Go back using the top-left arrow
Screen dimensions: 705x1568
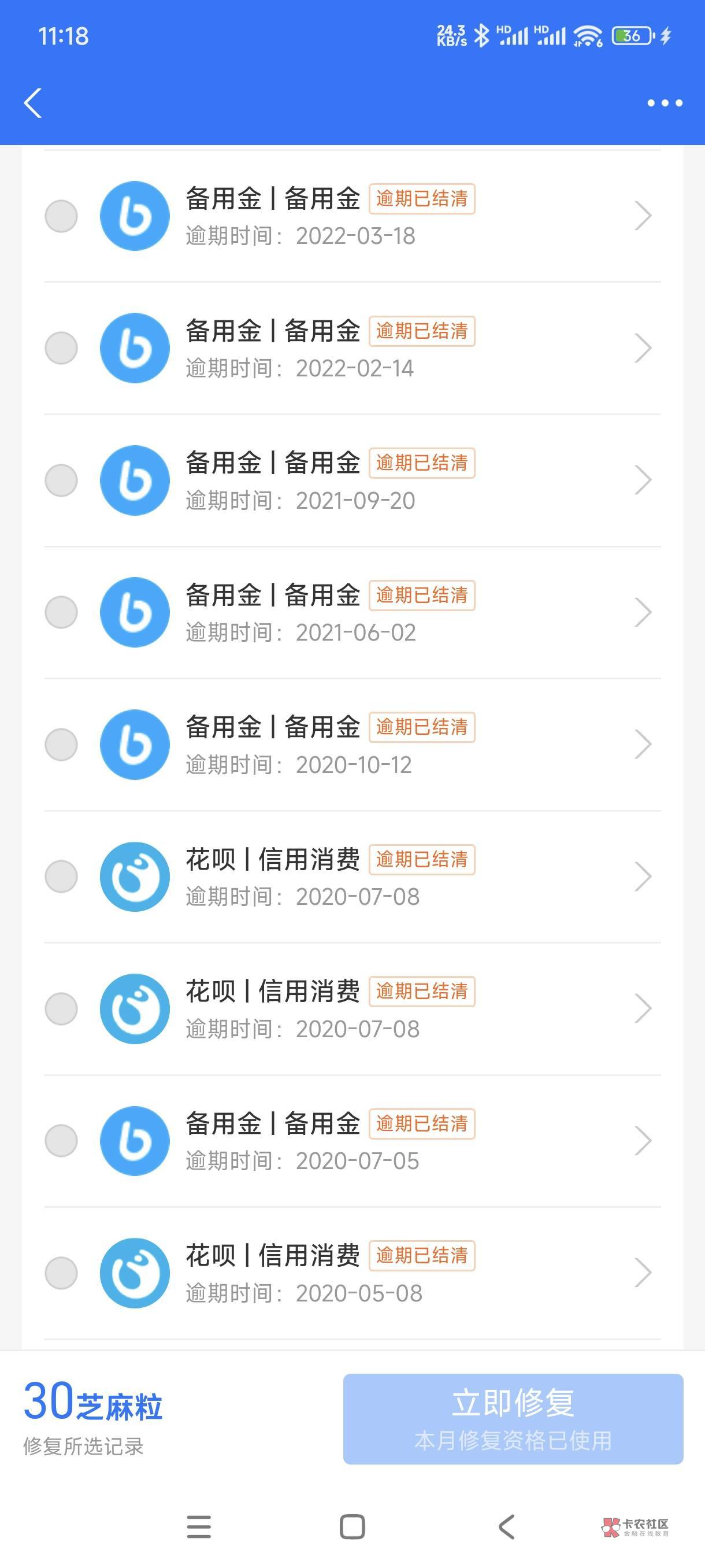pos(33,103)
